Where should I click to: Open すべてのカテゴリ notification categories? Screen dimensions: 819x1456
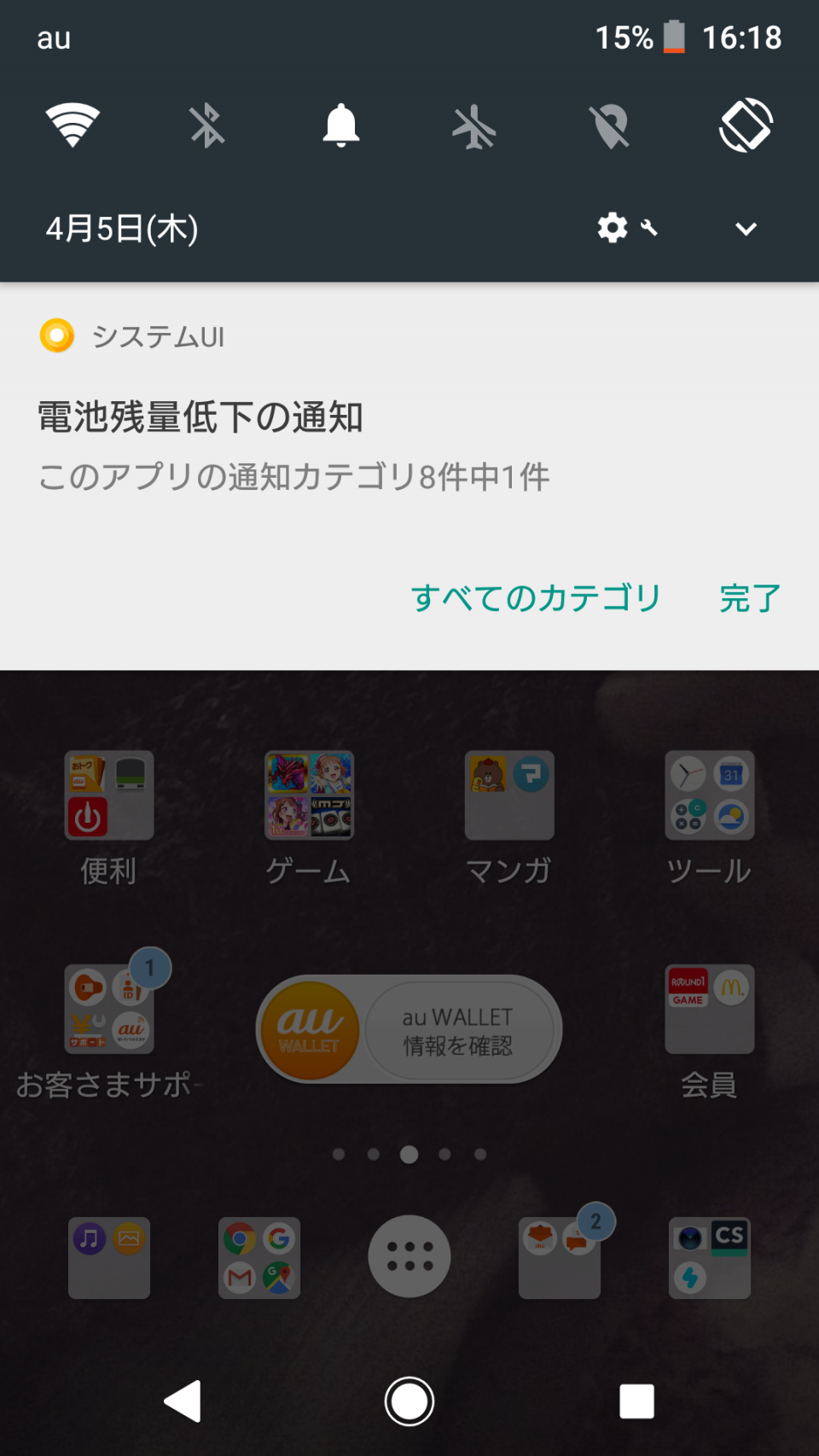click(536, 598)
